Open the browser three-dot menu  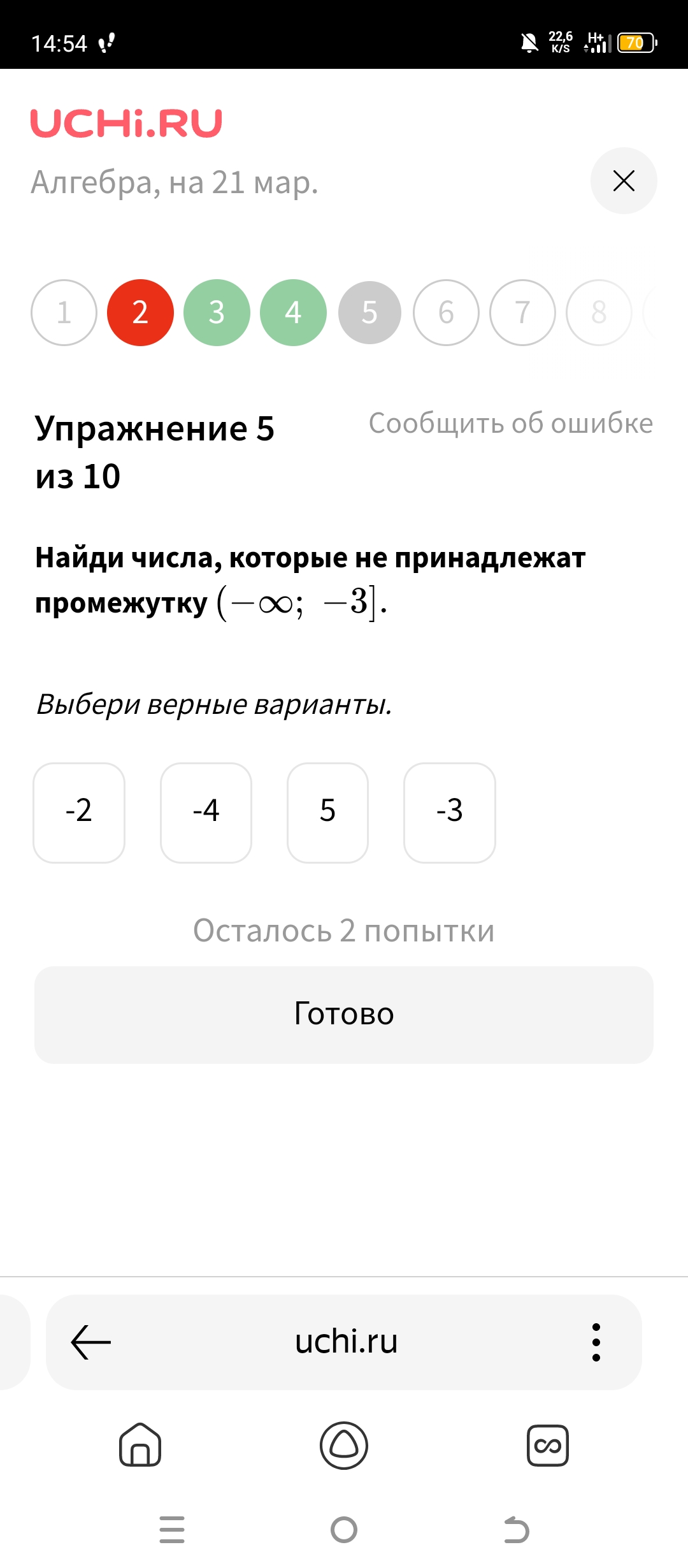[x=596, y=1342]
